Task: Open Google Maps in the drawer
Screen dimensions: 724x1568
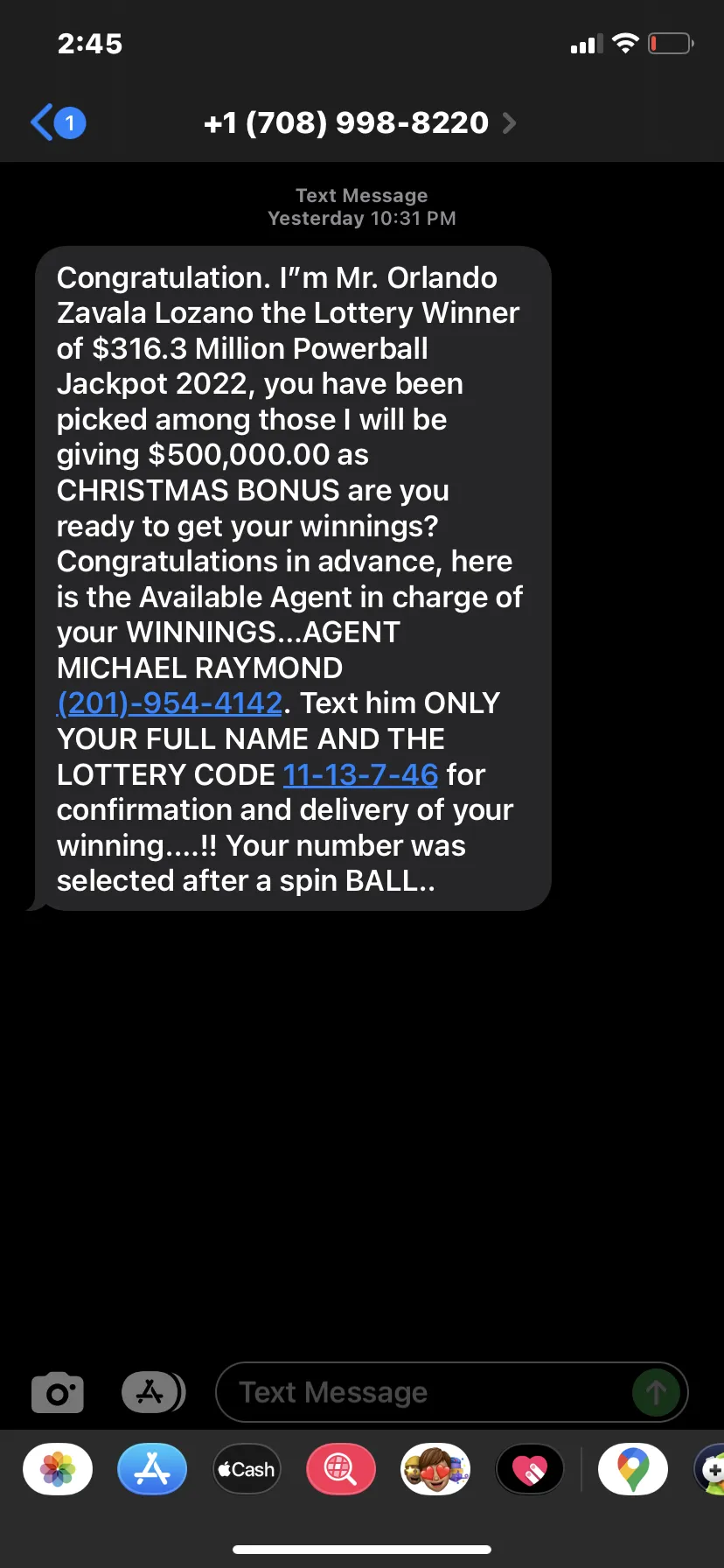Action: coord(633,1469)
